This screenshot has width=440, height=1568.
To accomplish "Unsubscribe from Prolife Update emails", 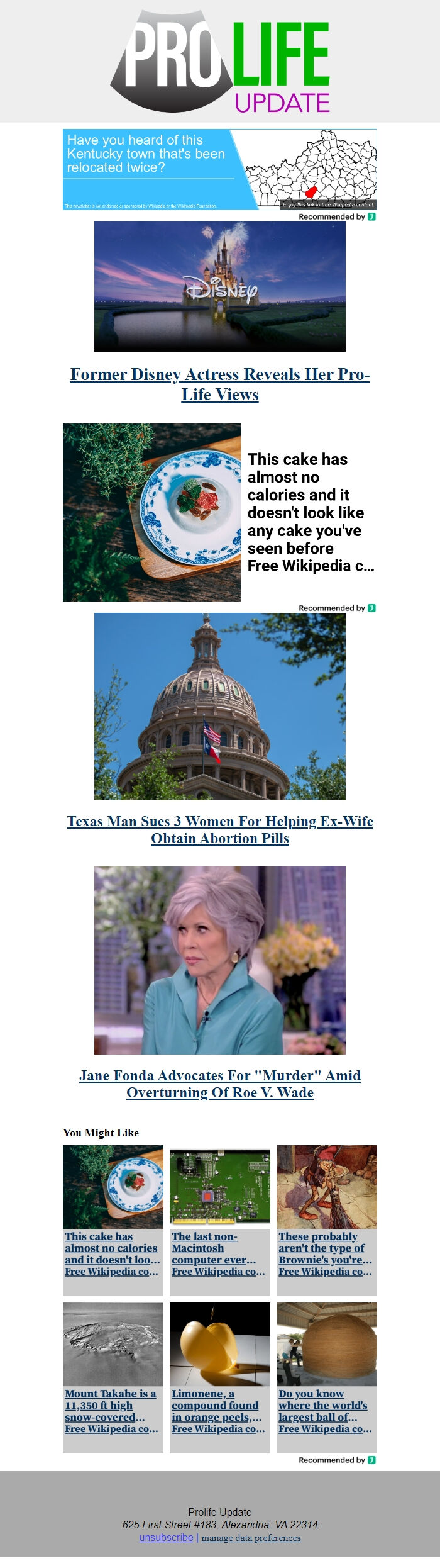I will point(166,1537).
